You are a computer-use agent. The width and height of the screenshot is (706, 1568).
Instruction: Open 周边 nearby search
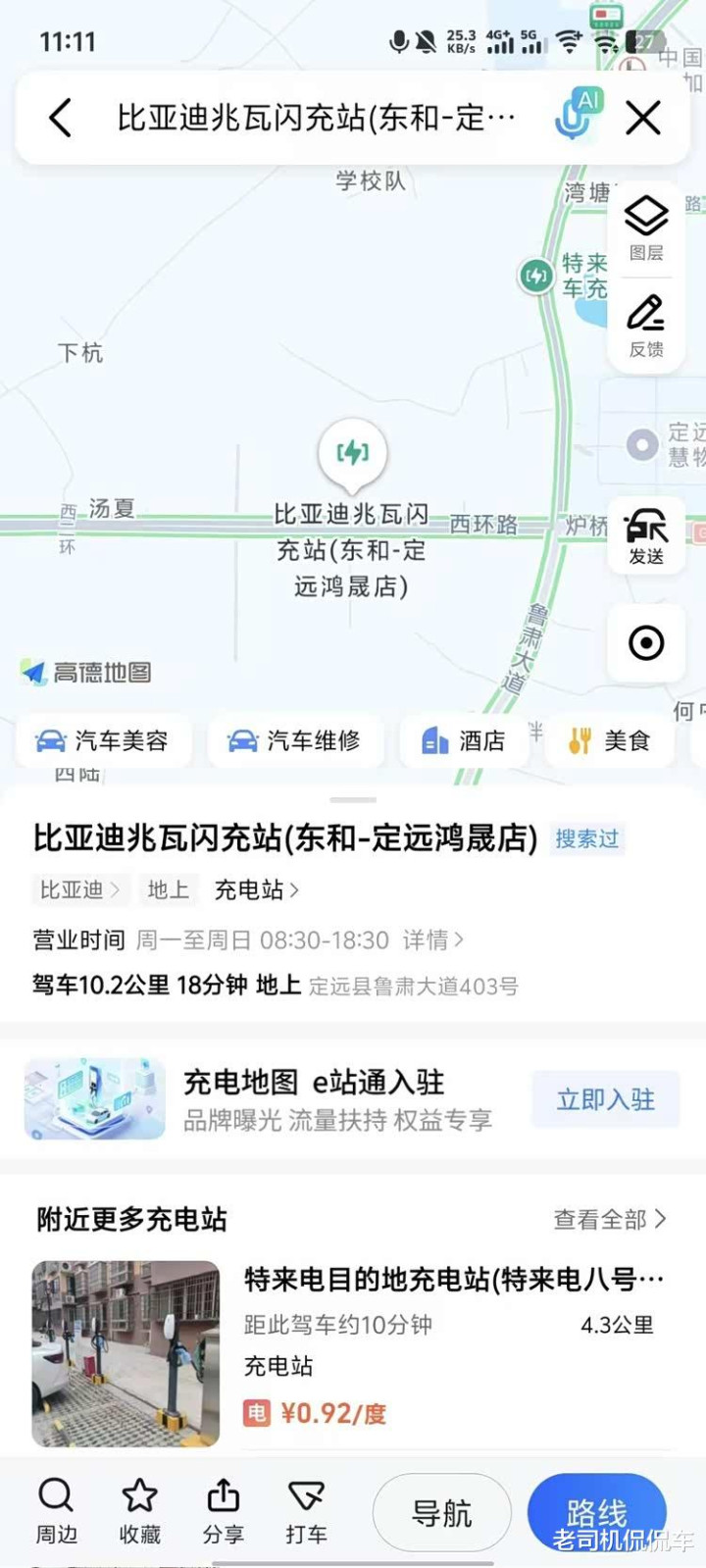56,1511
